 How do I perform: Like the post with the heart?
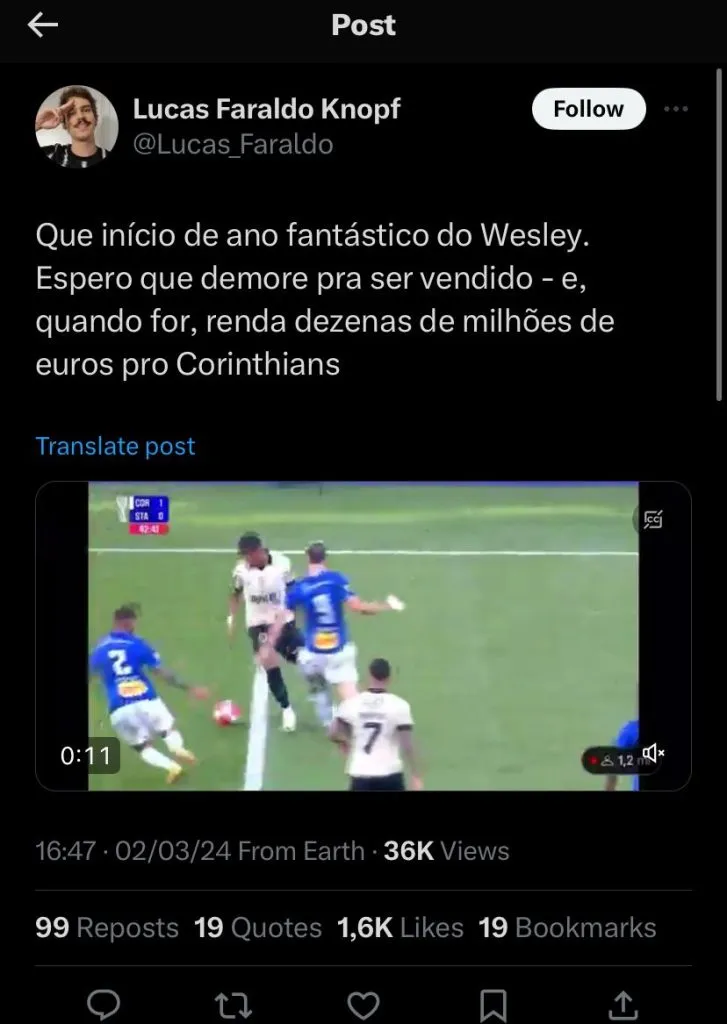point(363,1003)
